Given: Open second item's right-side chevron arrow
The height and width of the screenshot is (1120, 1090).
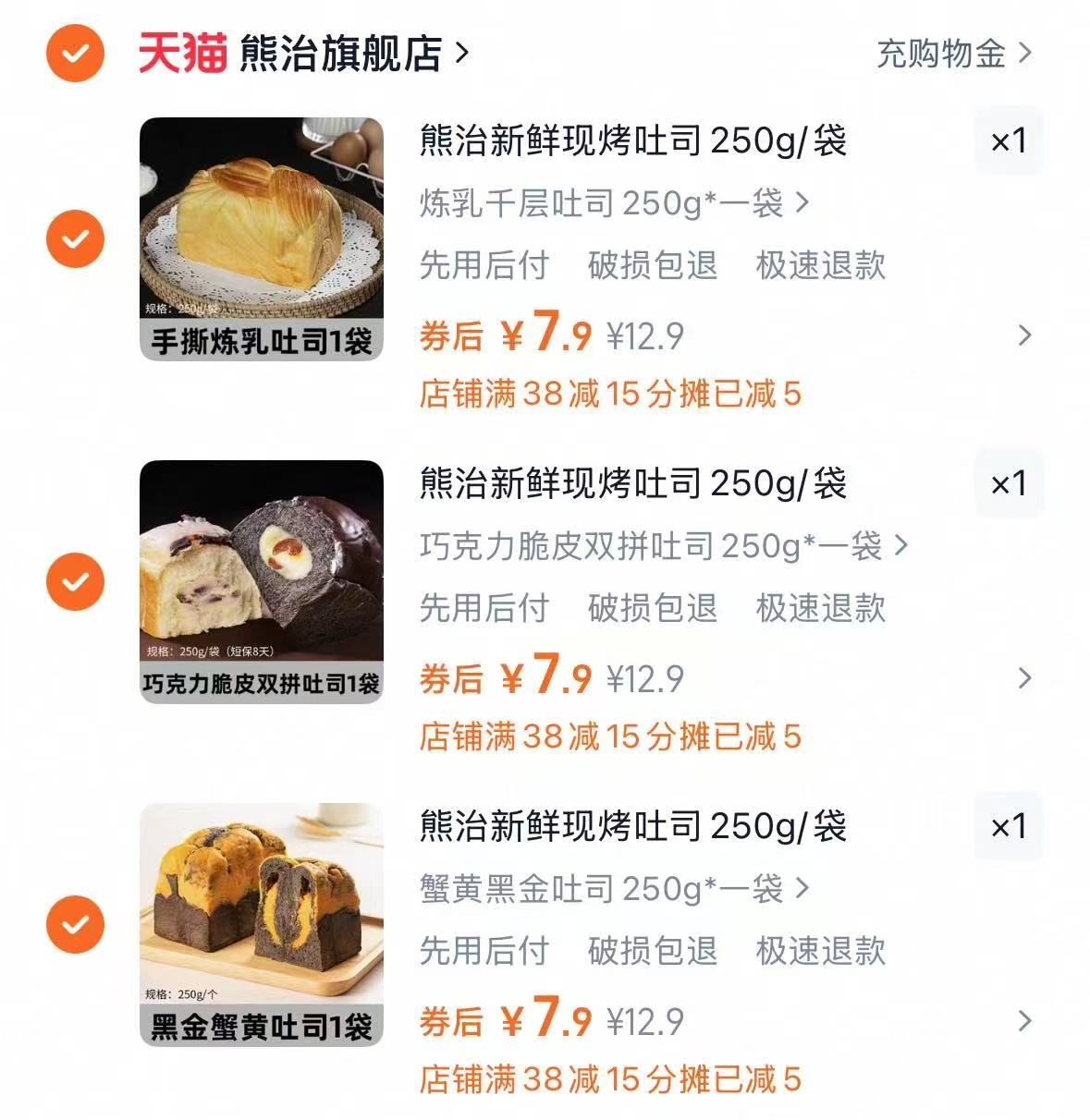Looking at the screenshot, I should (x=1023, y=678).
